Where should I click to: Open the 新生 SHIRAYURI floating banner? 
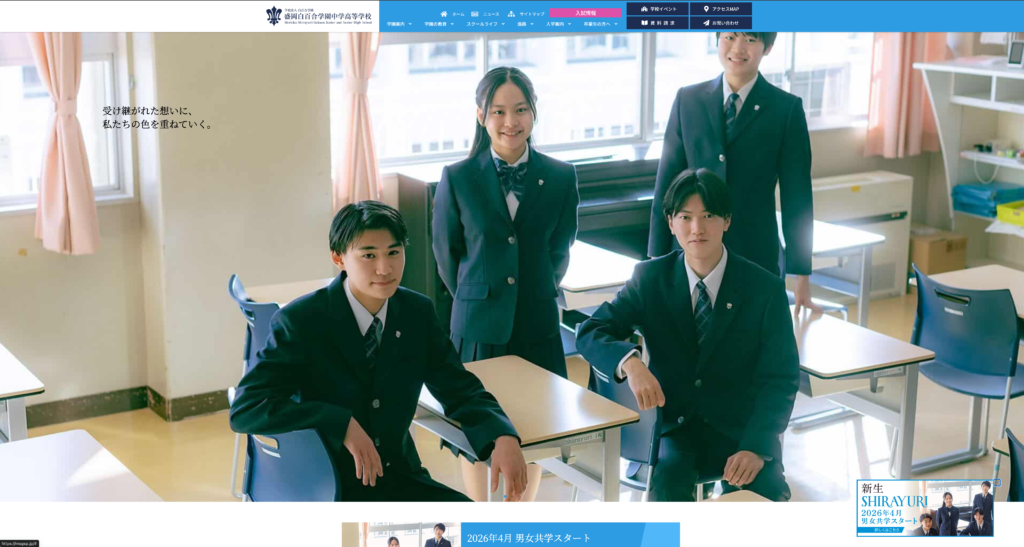point(920,510)
